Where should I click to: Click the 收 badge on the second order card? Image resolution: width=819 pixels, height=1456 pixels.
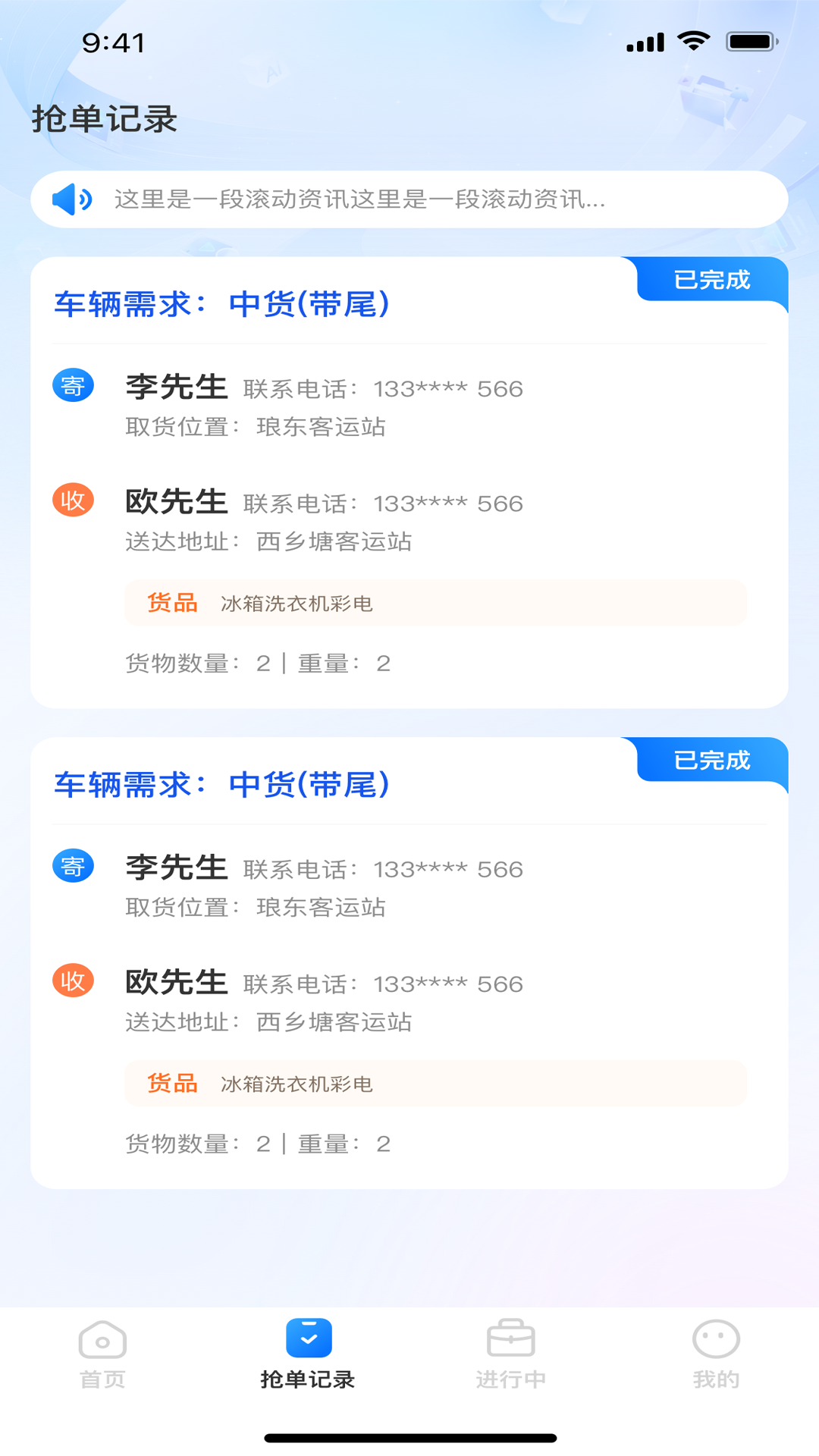pos(72,981)
